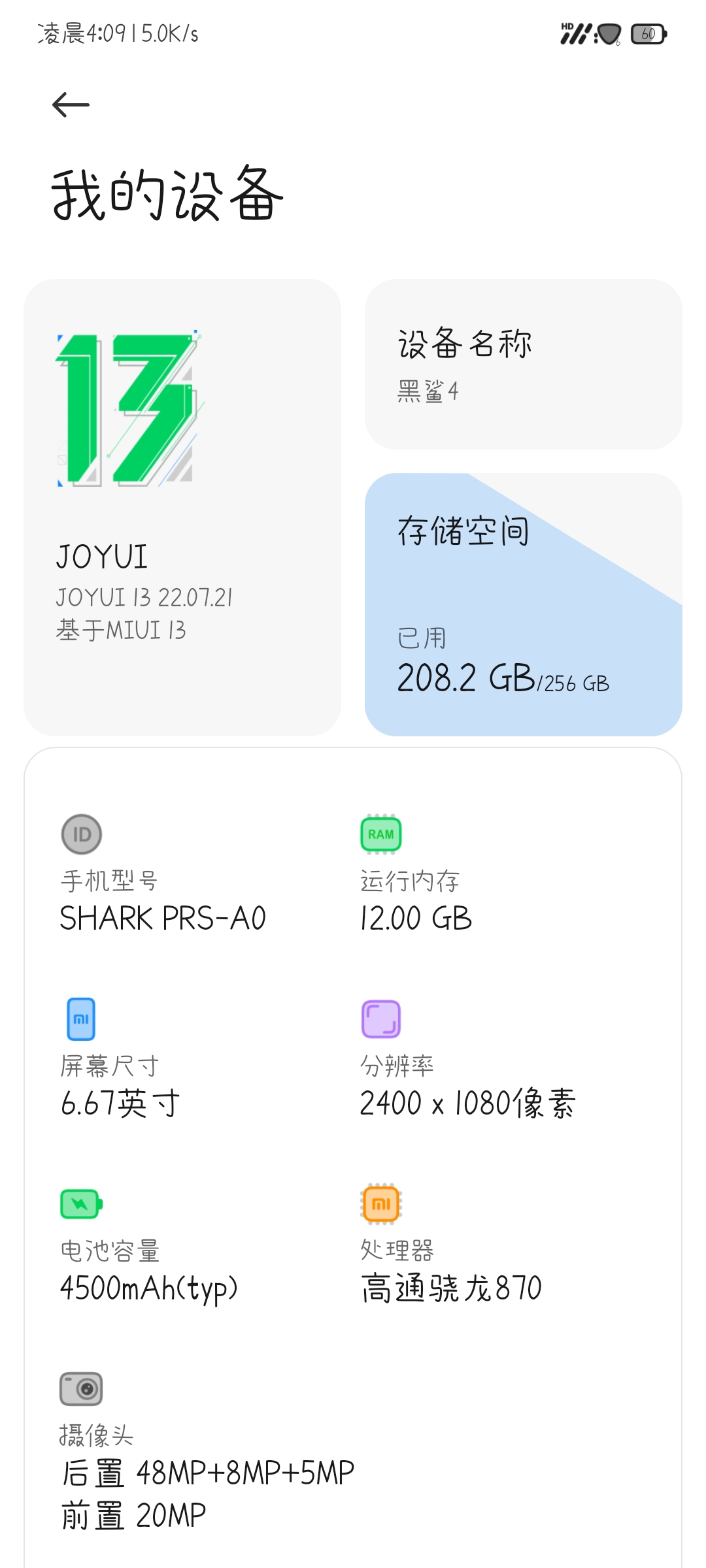Go back using the arrow icon
Viewport: 706px width, 1568px height.
(71, 105)
